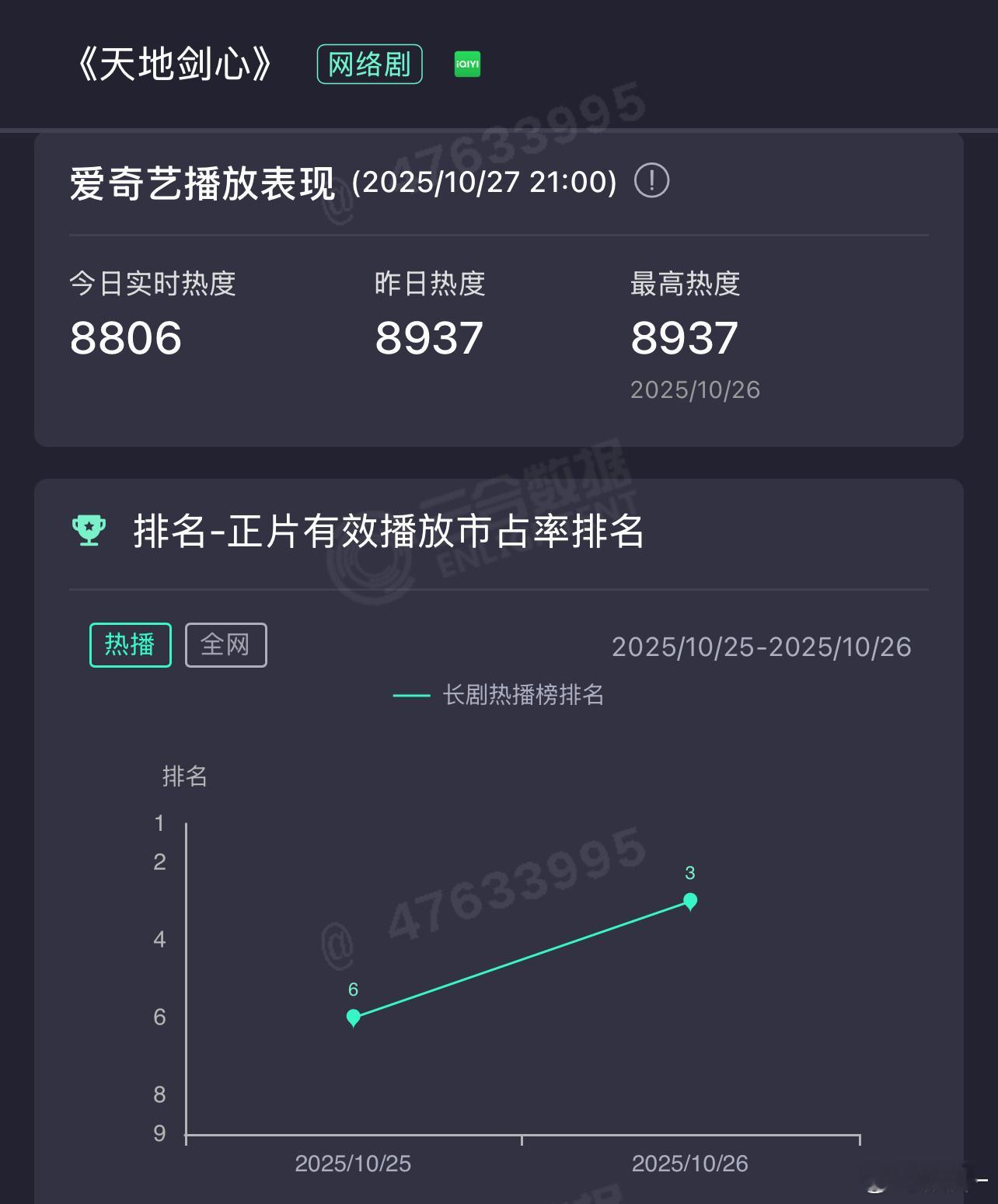Tap the 网络剧 category badge

pyautogui.click(x=368, y=64)
